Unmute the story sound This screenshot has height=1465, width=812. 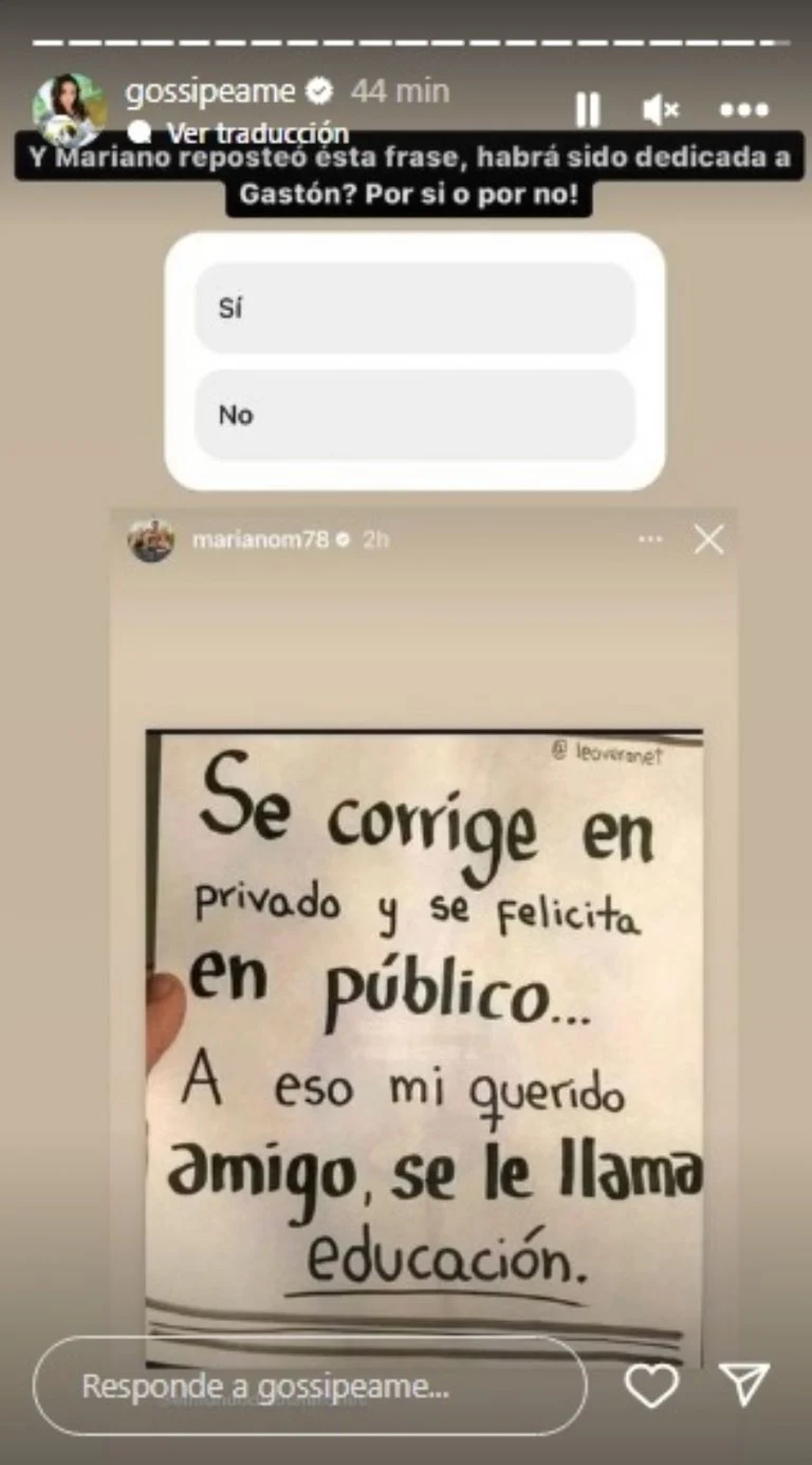coord(660,109)
